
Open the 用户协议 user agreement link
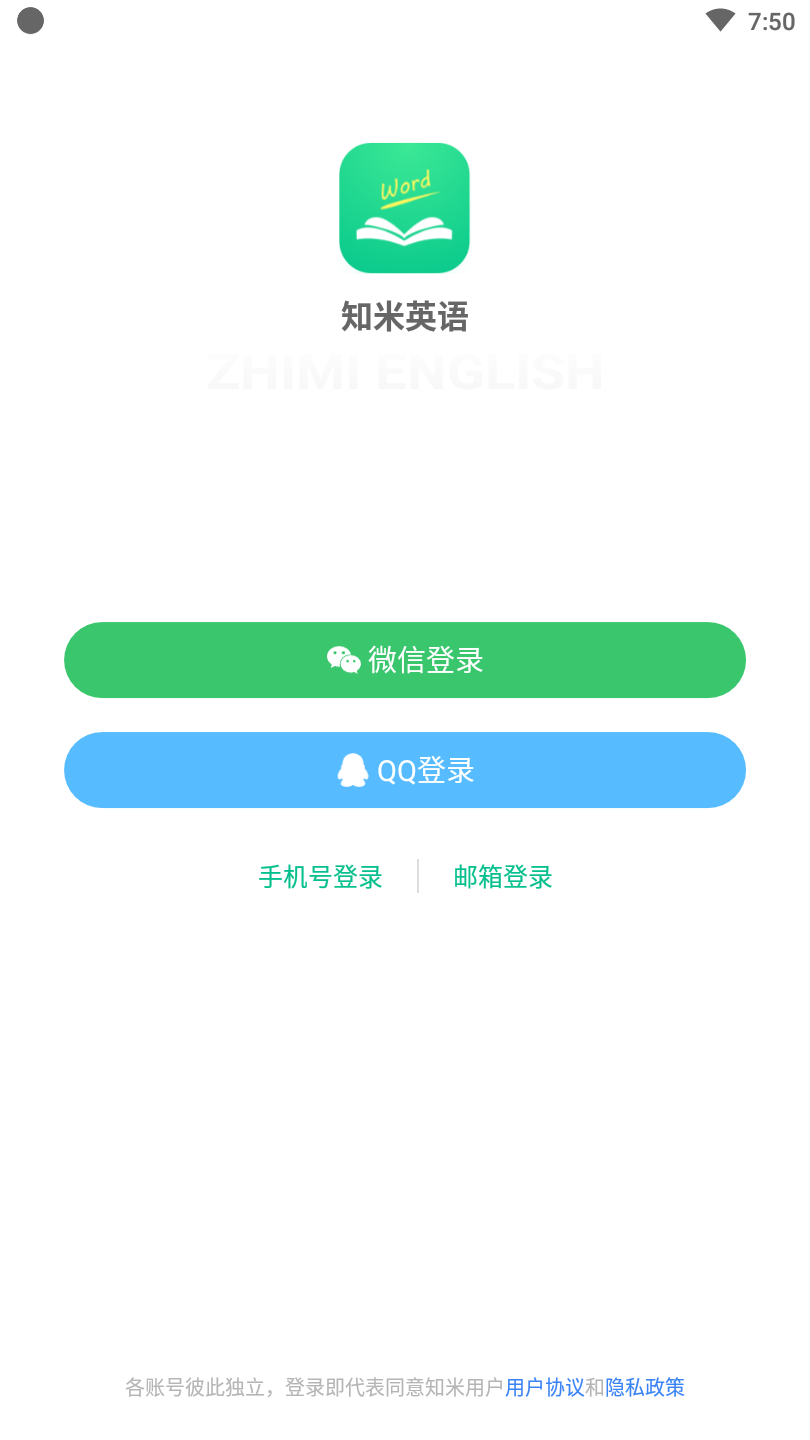(x=545, y=1387)
